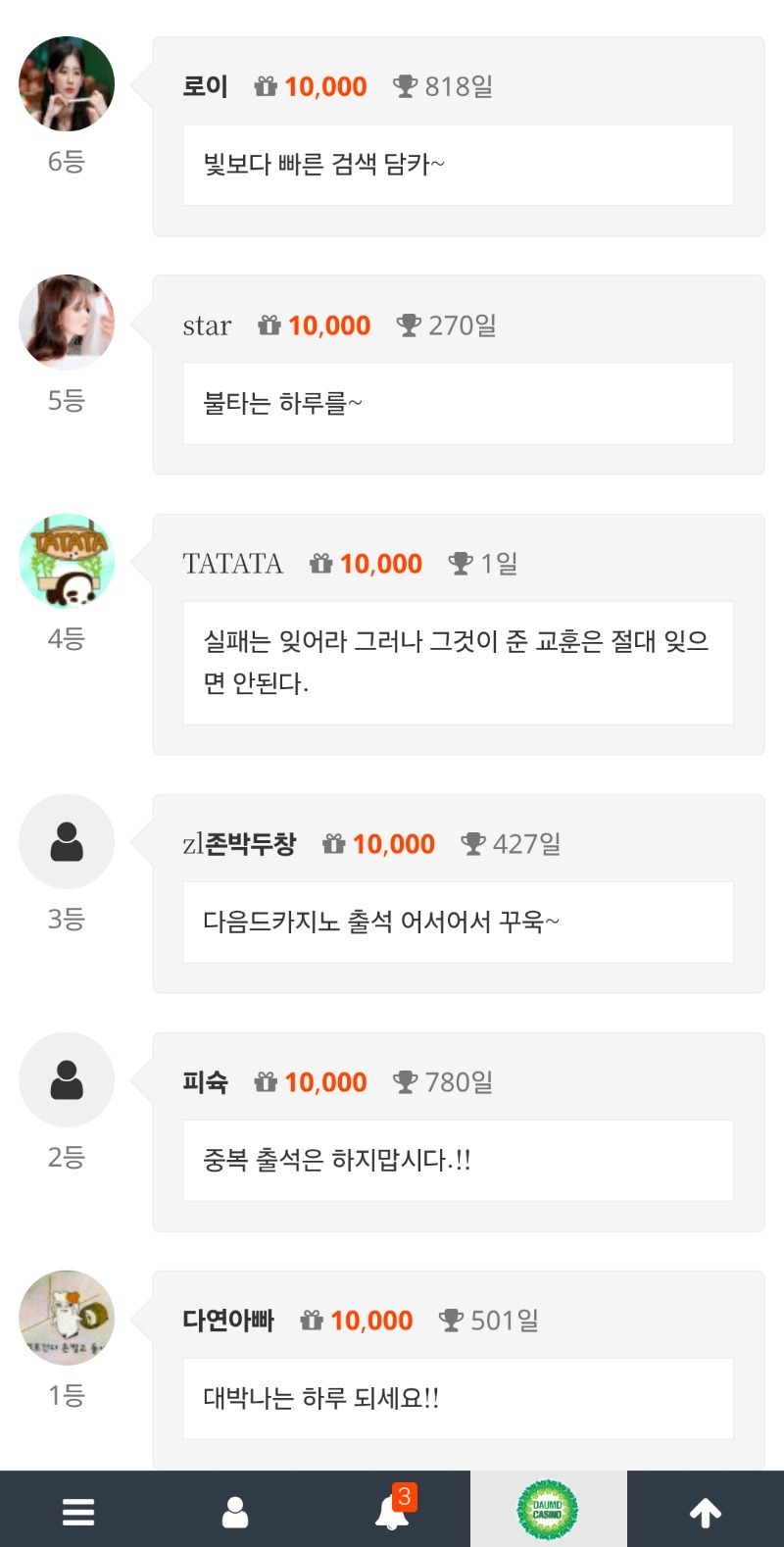784x1547 pixels.
Task: Open zl존박두창's nickname
Action: coord(244,843)
